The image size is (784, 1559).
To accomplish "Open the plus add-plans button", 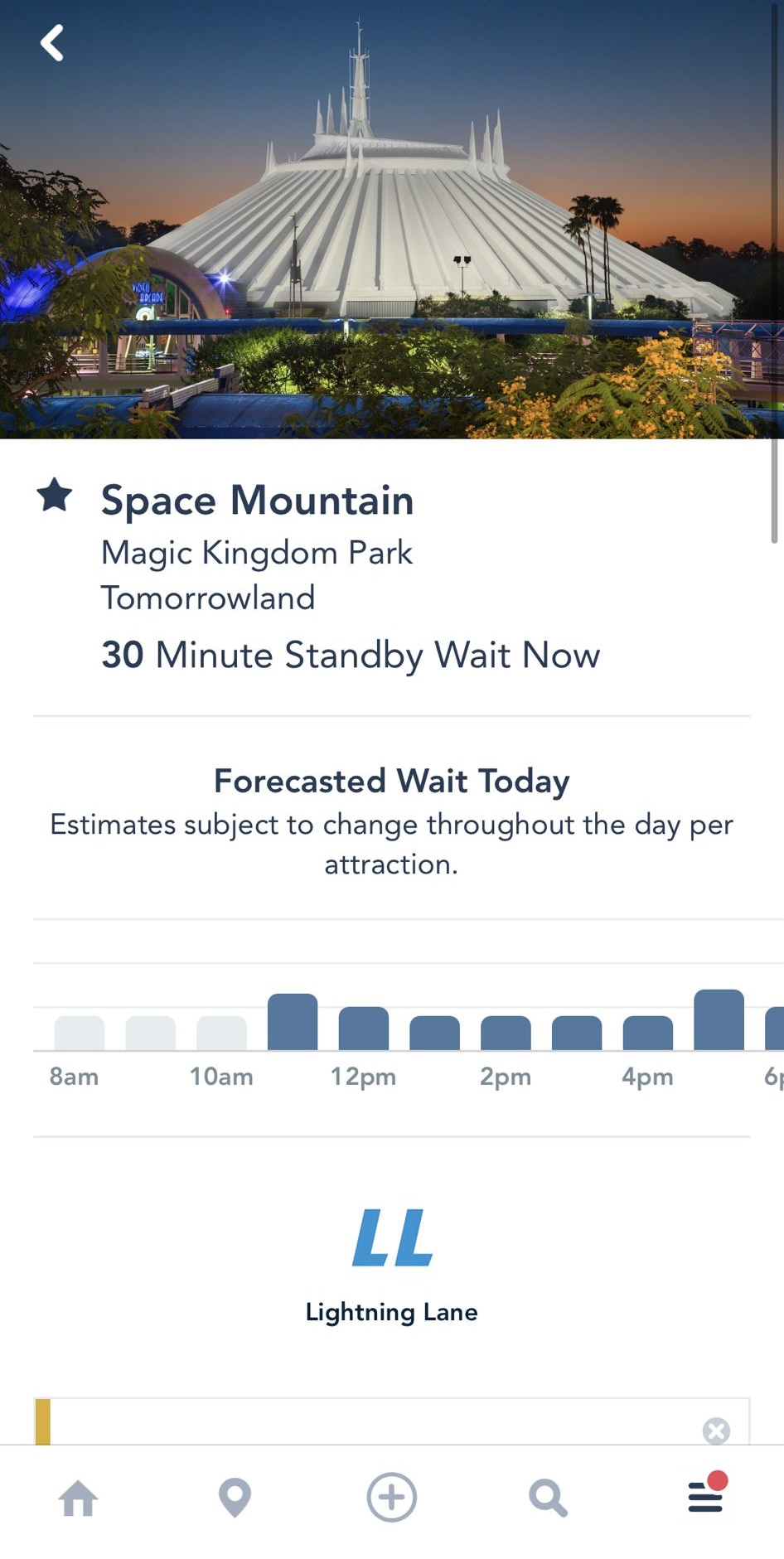I will point(391,1498).
